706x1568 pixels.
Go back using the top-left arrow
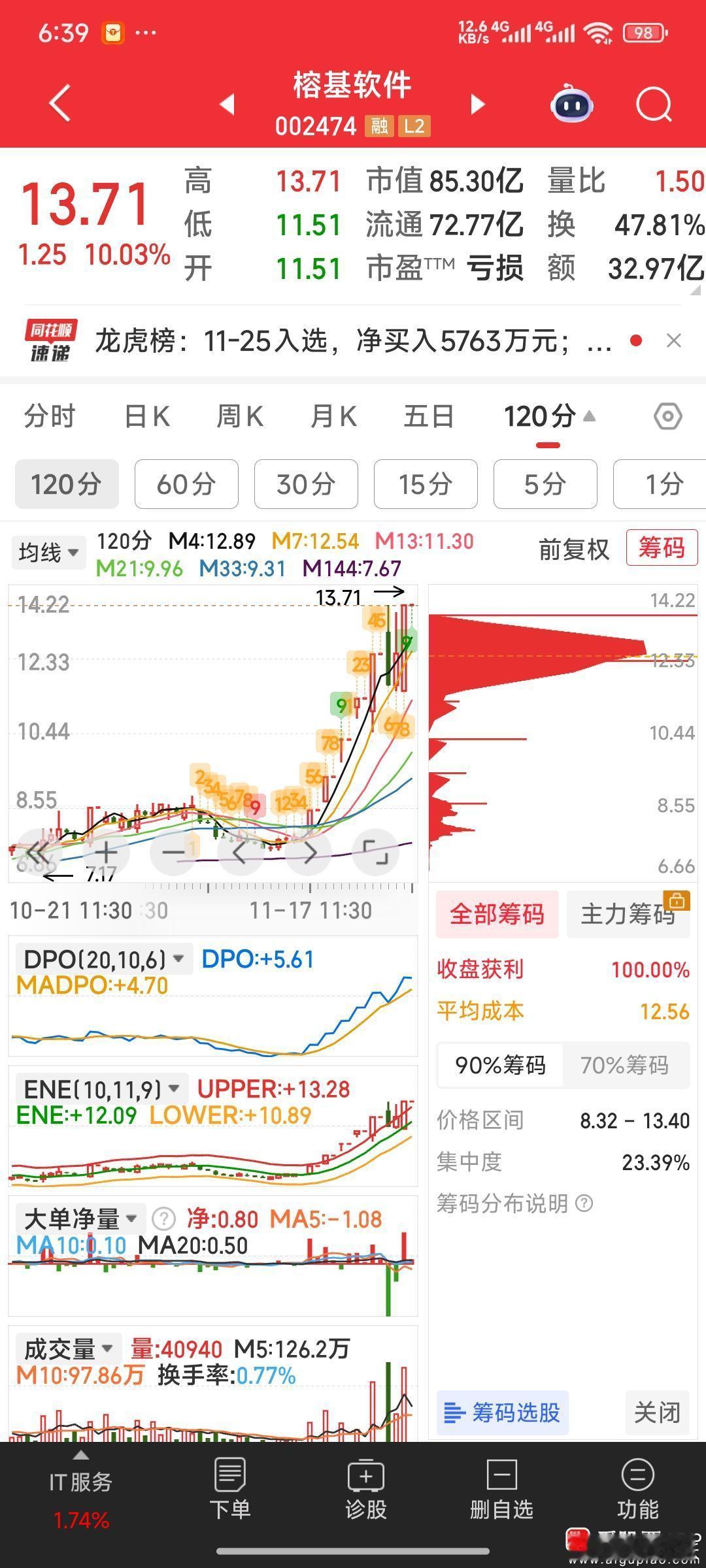pos(60,103)
